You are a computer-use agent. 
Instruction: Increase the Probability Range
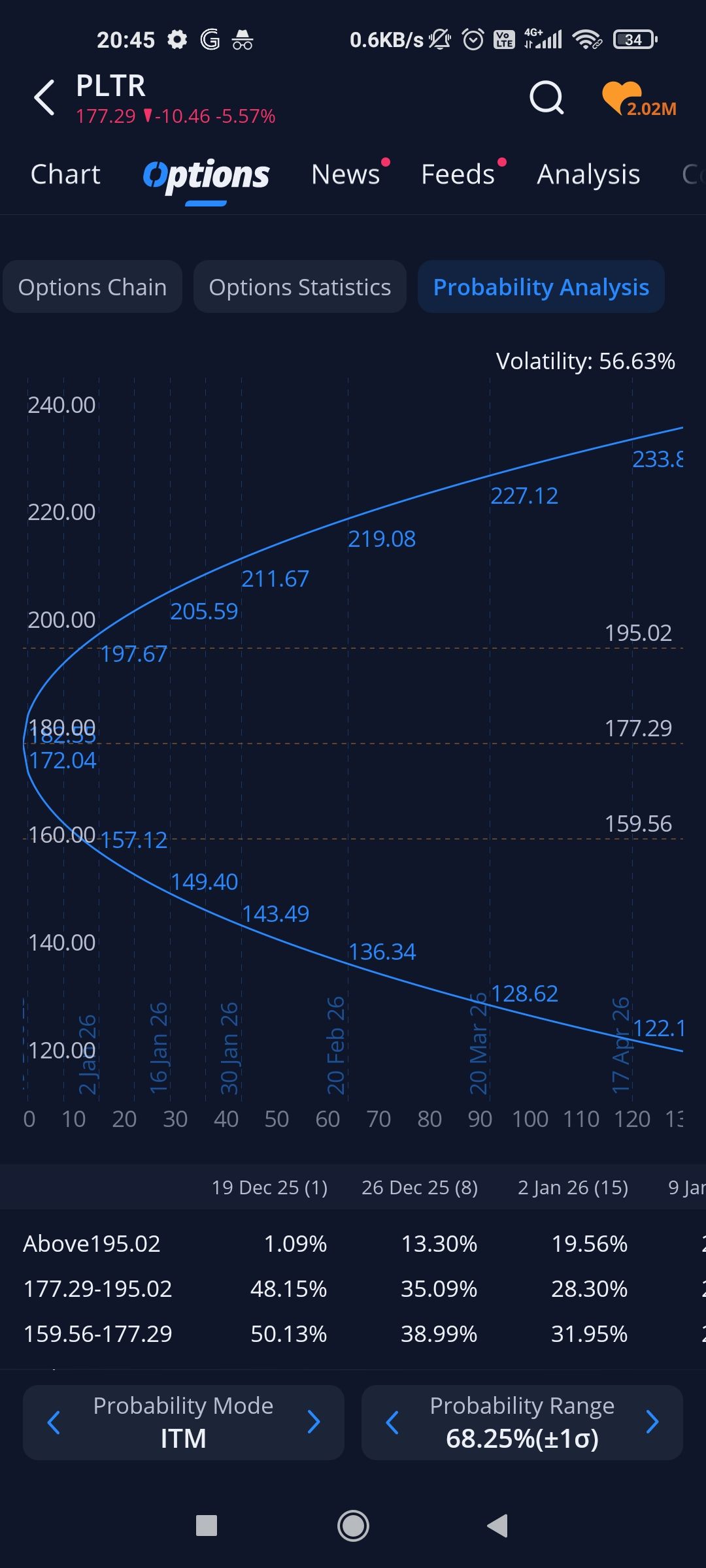point(652,1422)
